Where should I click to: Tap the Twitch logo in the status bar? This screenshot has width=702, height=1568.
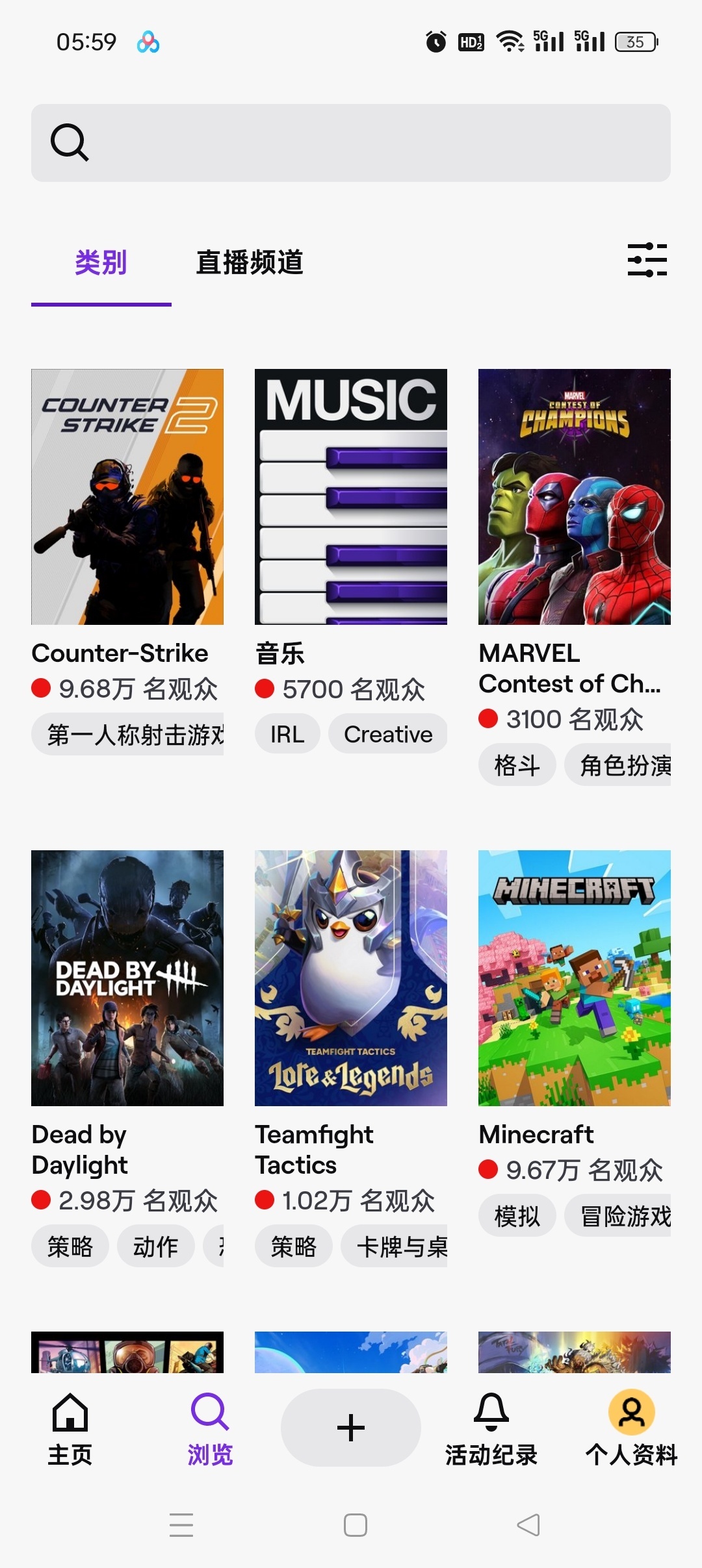coord(148,41)
